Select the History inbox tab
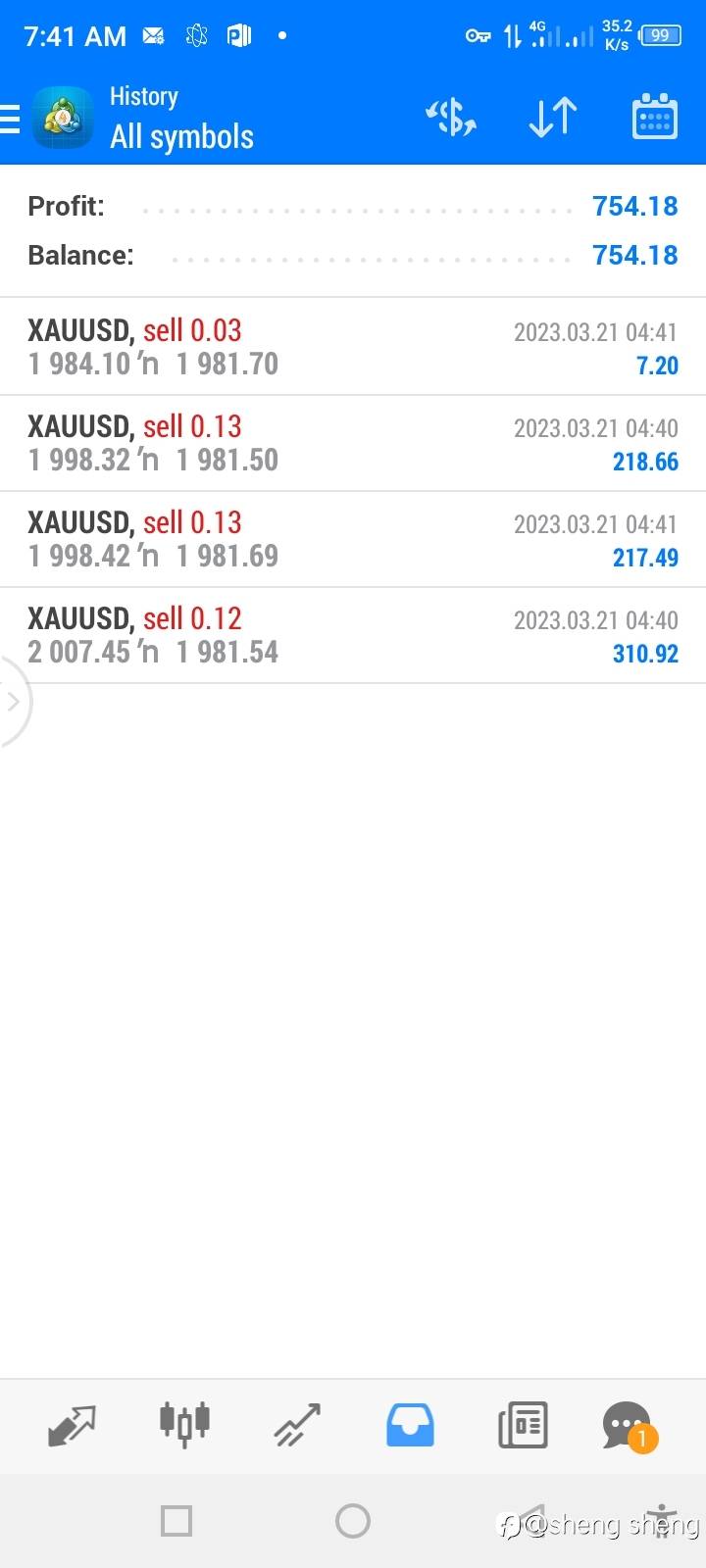Image resolution: width=706 pixels, height=1568 pixels. point(410,1425)
